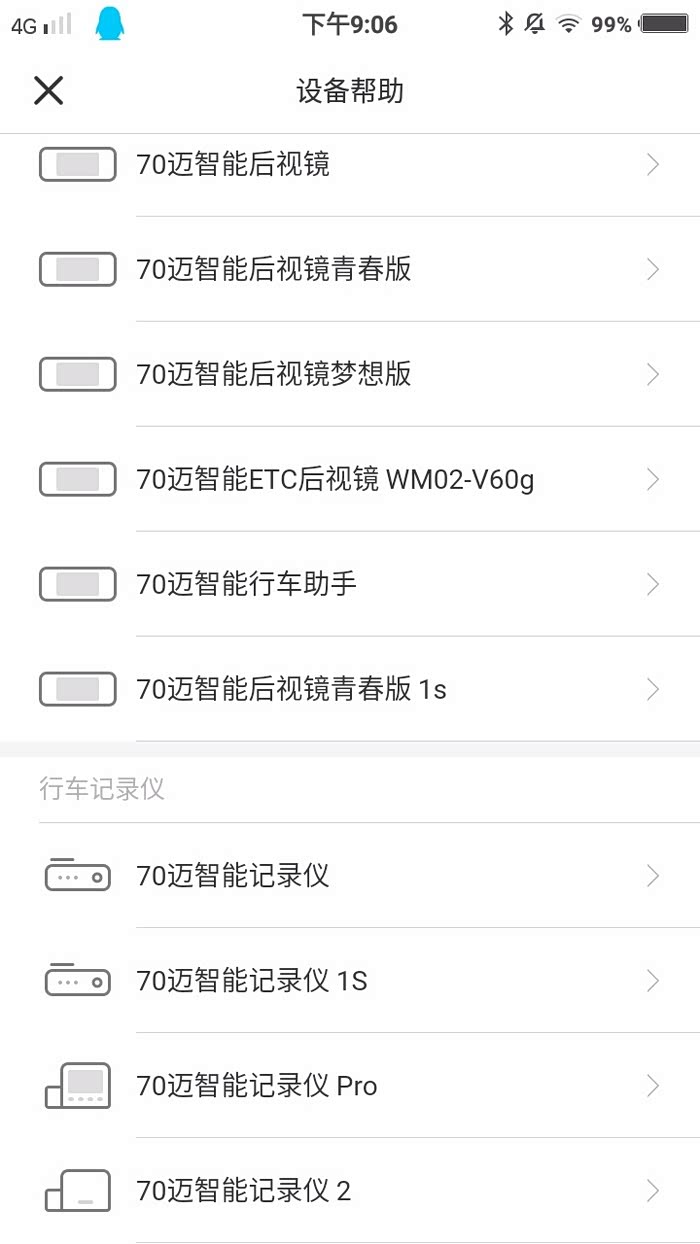
Task: Open 70迈智能后视镜梦想版 help
Action: 350,375
